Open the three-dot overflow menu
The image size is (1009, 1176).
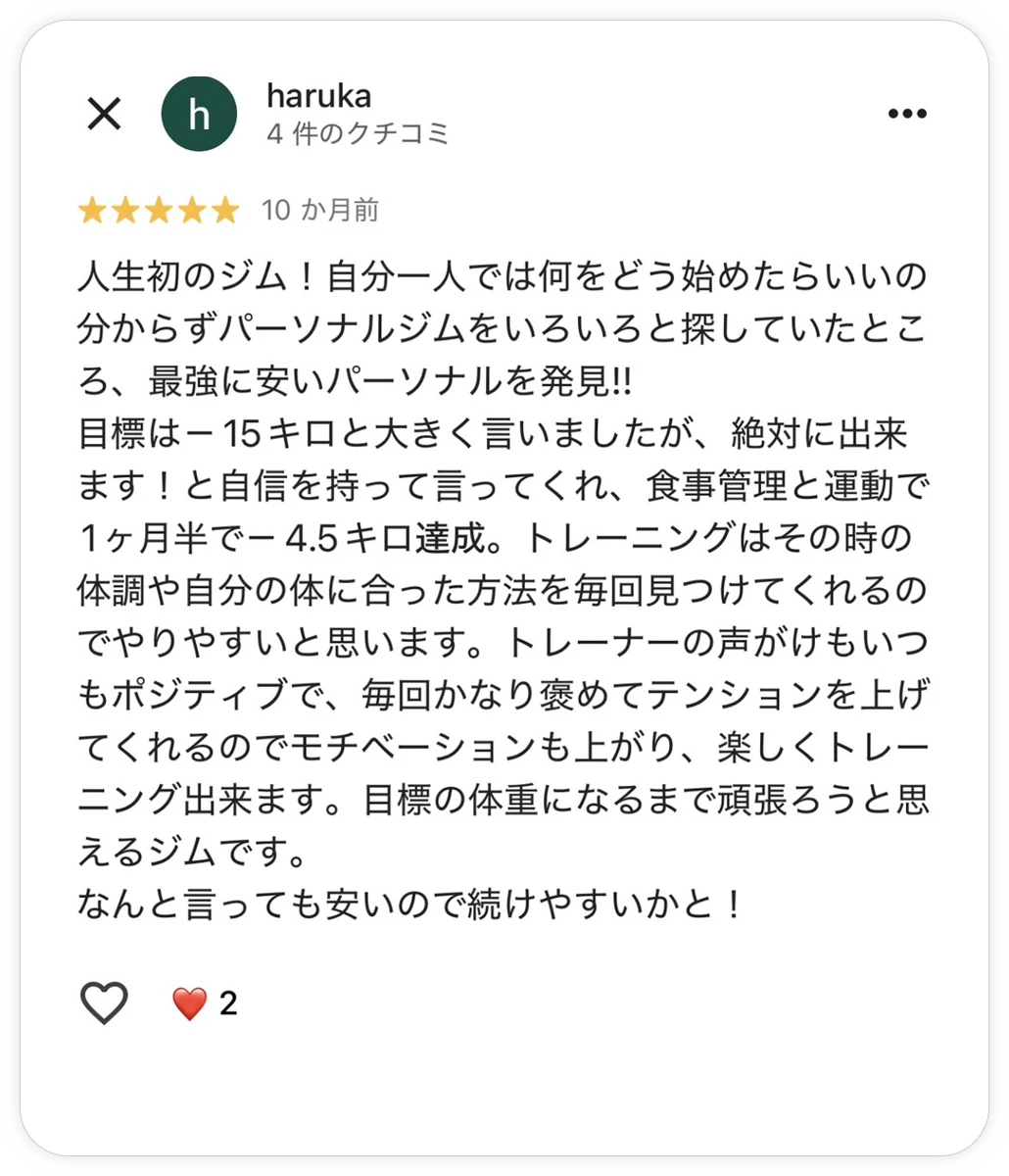(906, 114)
